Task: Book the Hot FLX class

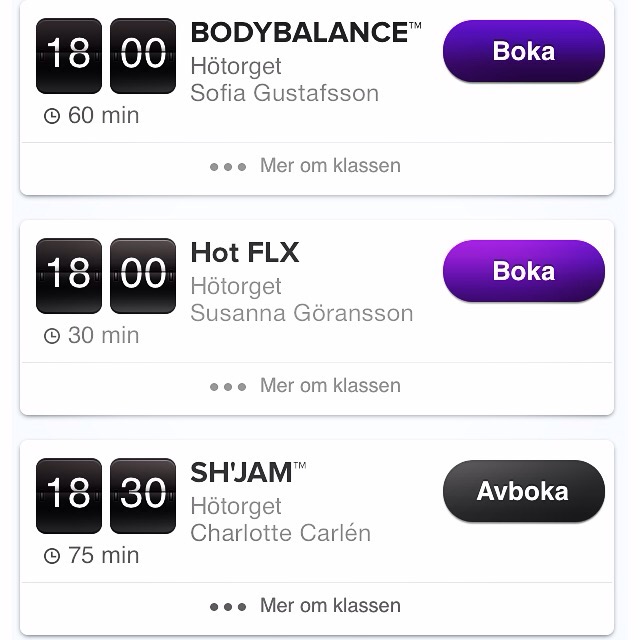Action: (x=523, y=271)
